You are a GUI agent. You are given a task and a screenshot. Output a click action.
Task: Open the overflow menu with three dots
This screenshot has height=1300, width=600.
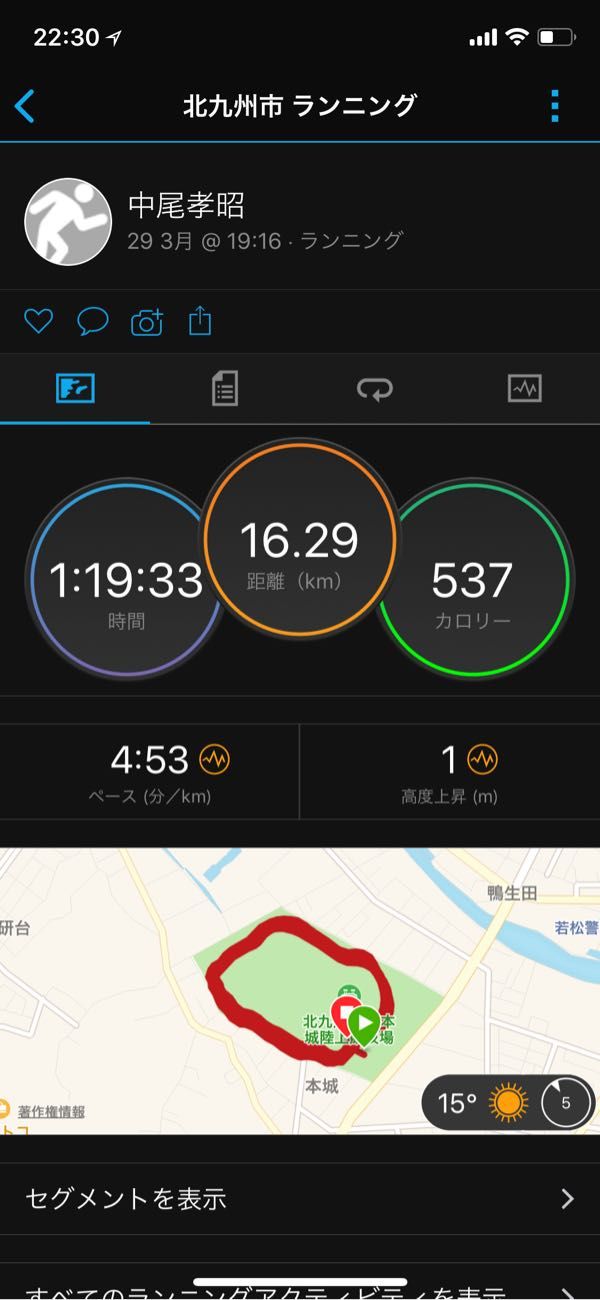point(555,106)
